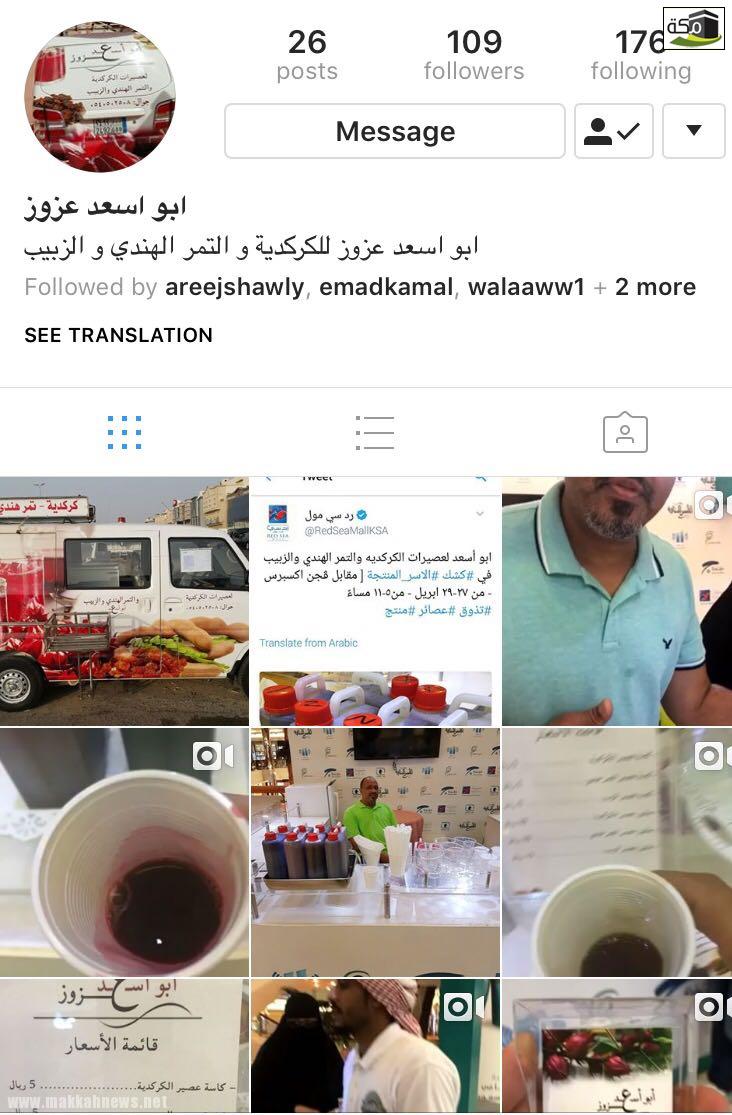The image size is (732, 1115).
Task: View the list of 109 followers
Action: (x=473, y=55)
